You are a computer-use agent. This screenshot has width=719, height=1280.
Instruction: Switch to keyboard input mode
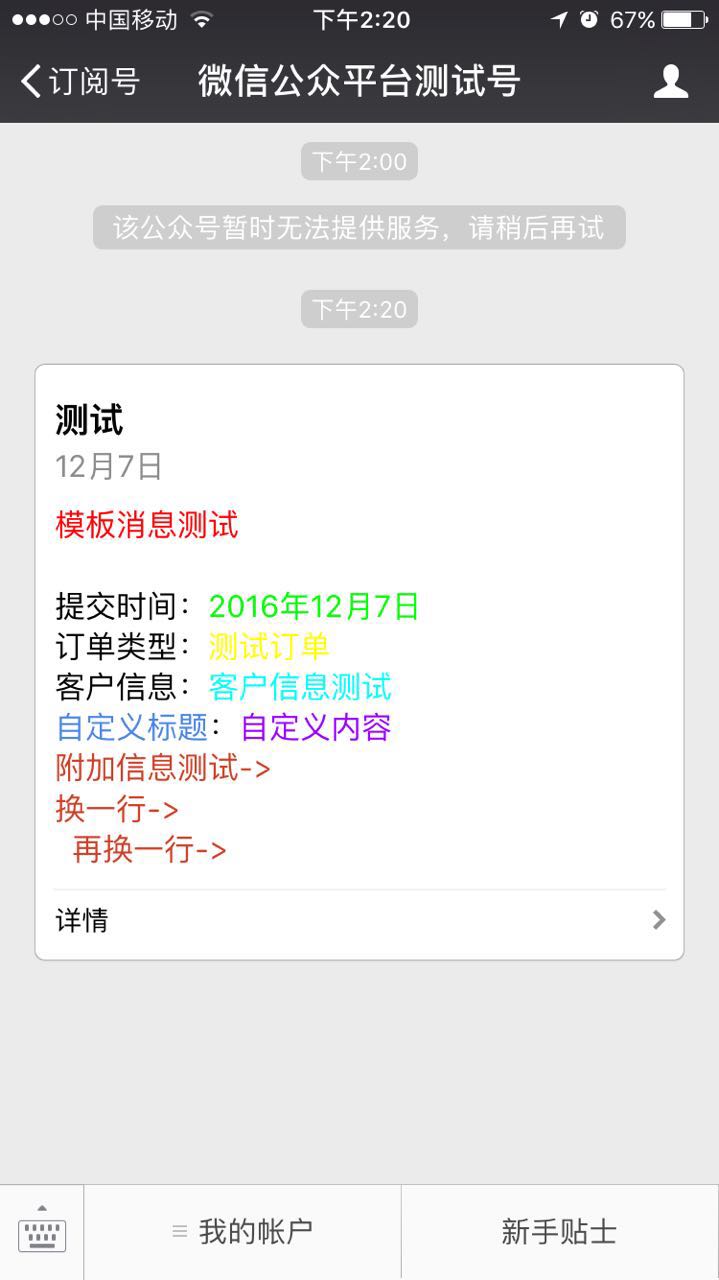(x=42, y=1231)
